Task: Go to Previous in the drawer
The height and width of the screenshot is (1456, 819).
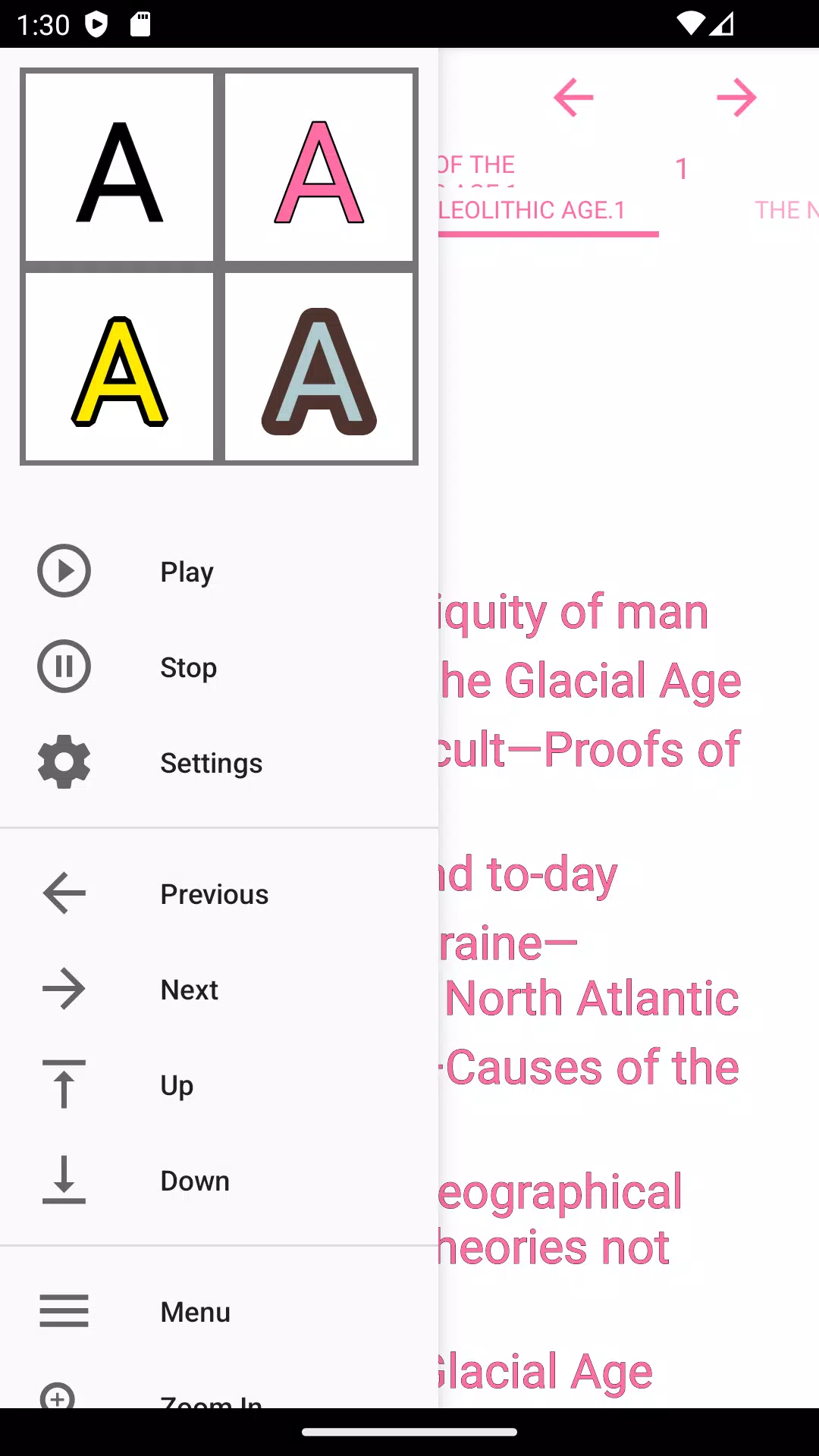Action: click(214, 894)
